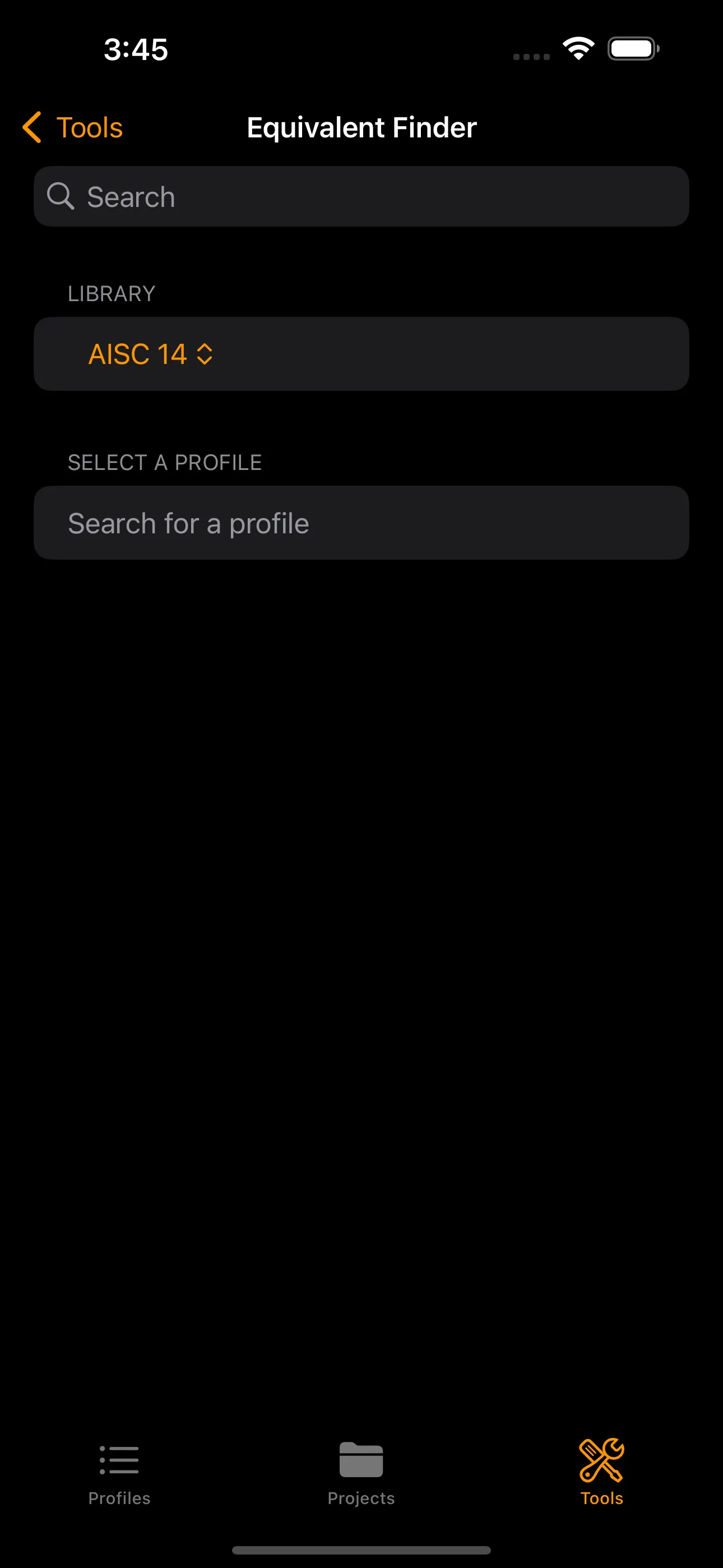Open the Tools tab

pos(601,1472)
